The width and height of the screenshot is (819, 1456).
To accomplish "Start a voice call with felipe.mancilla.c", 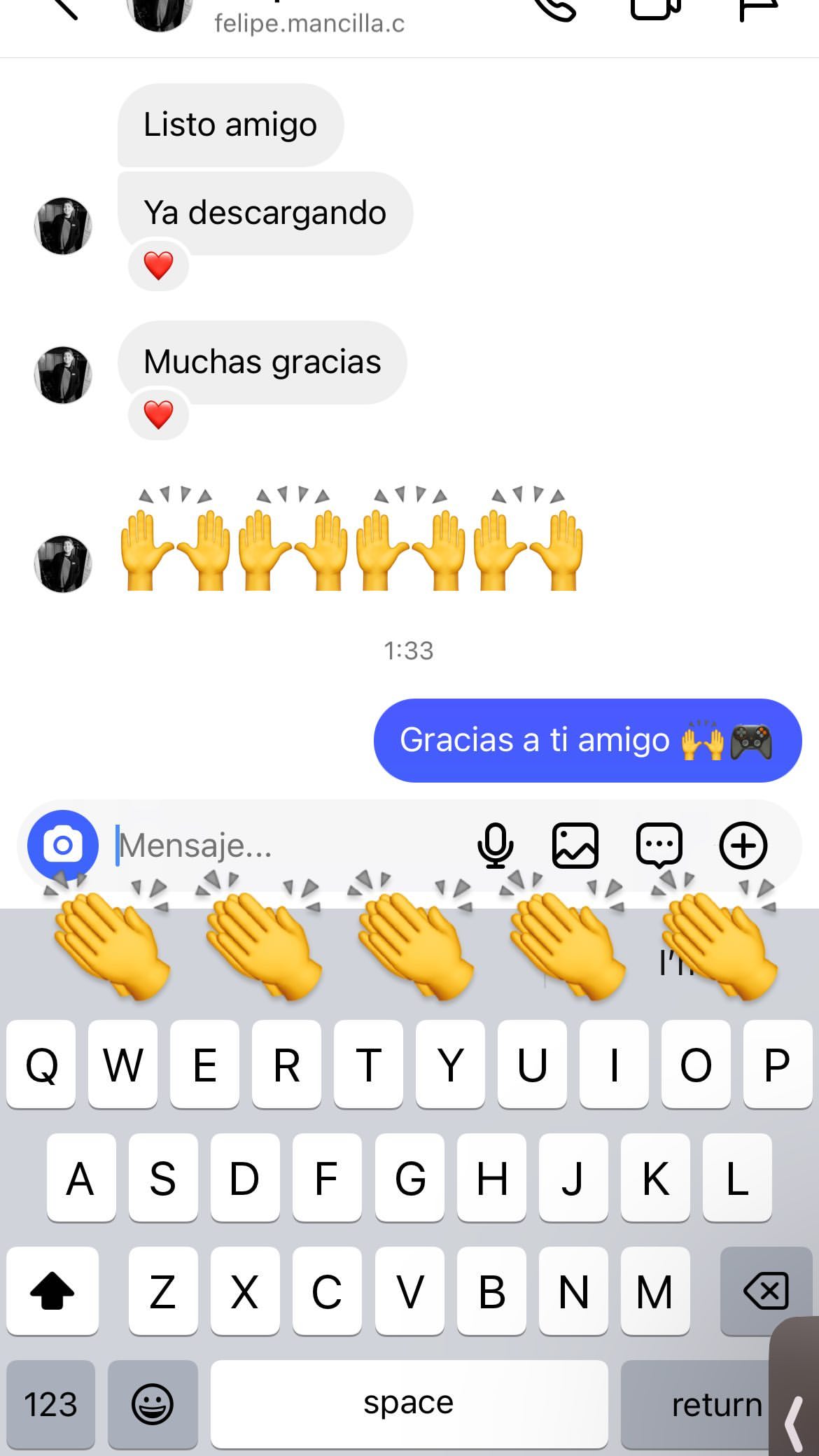I will pyautogui.click(x=556, y=8).
